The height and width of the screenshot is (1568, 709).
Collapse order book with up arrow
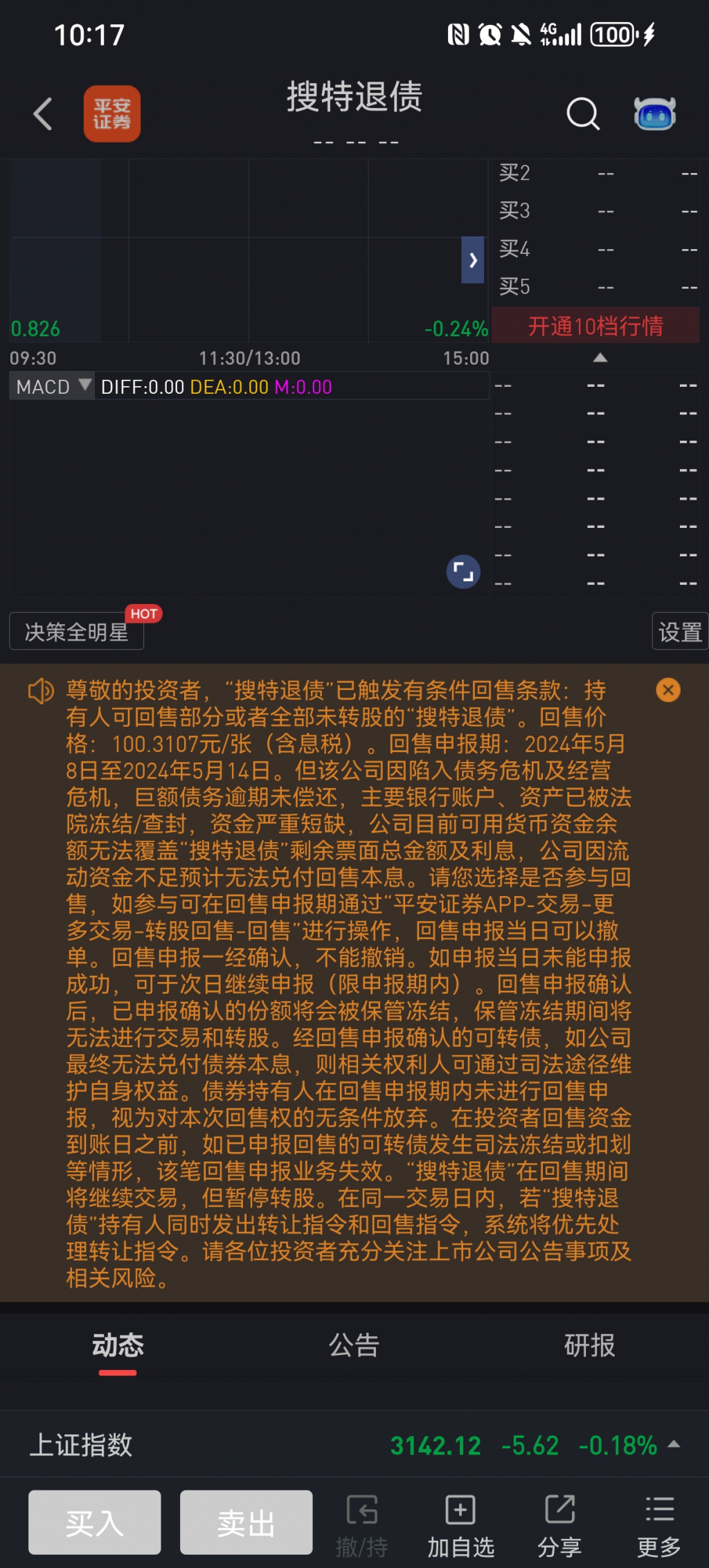[600, 358]
